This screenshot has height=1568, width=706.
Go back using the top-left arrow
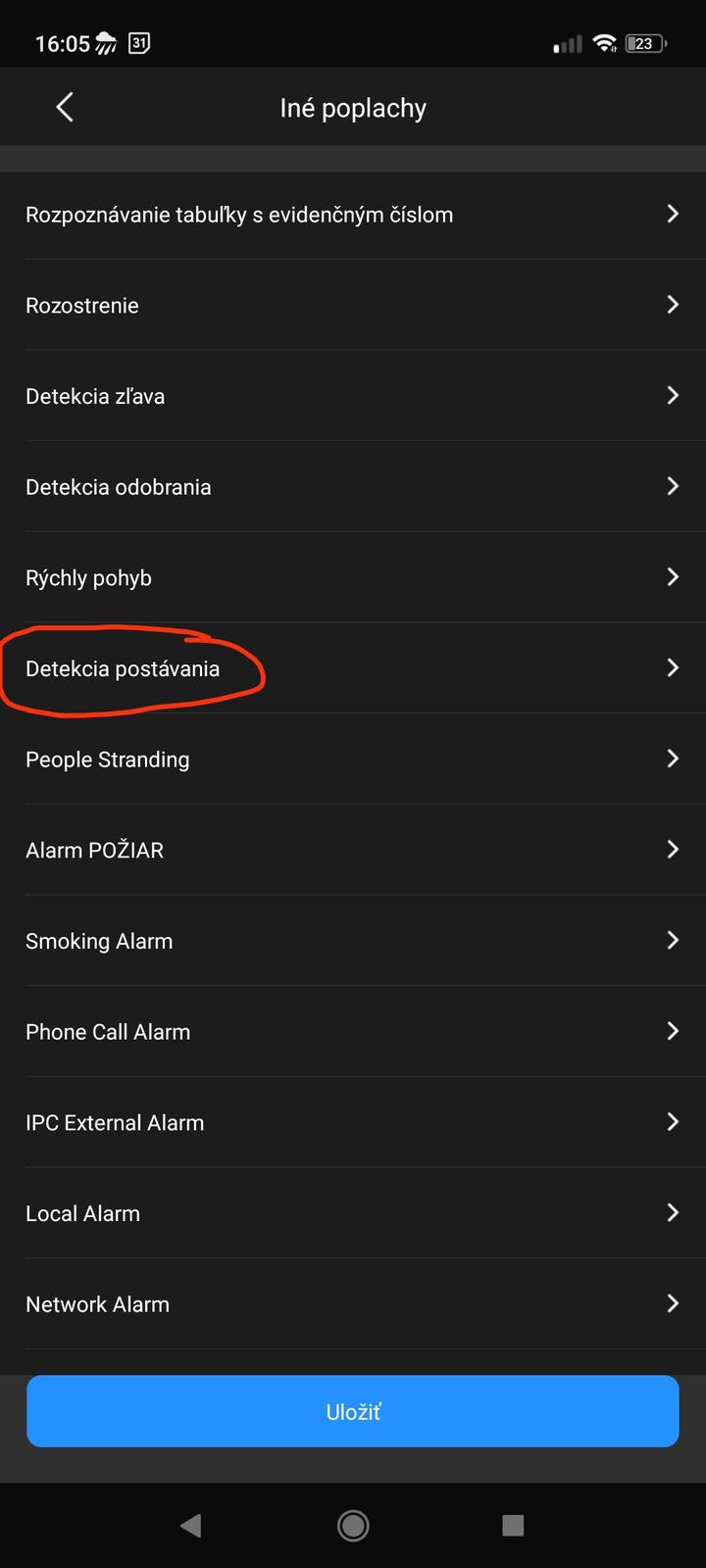coord(65,108)
